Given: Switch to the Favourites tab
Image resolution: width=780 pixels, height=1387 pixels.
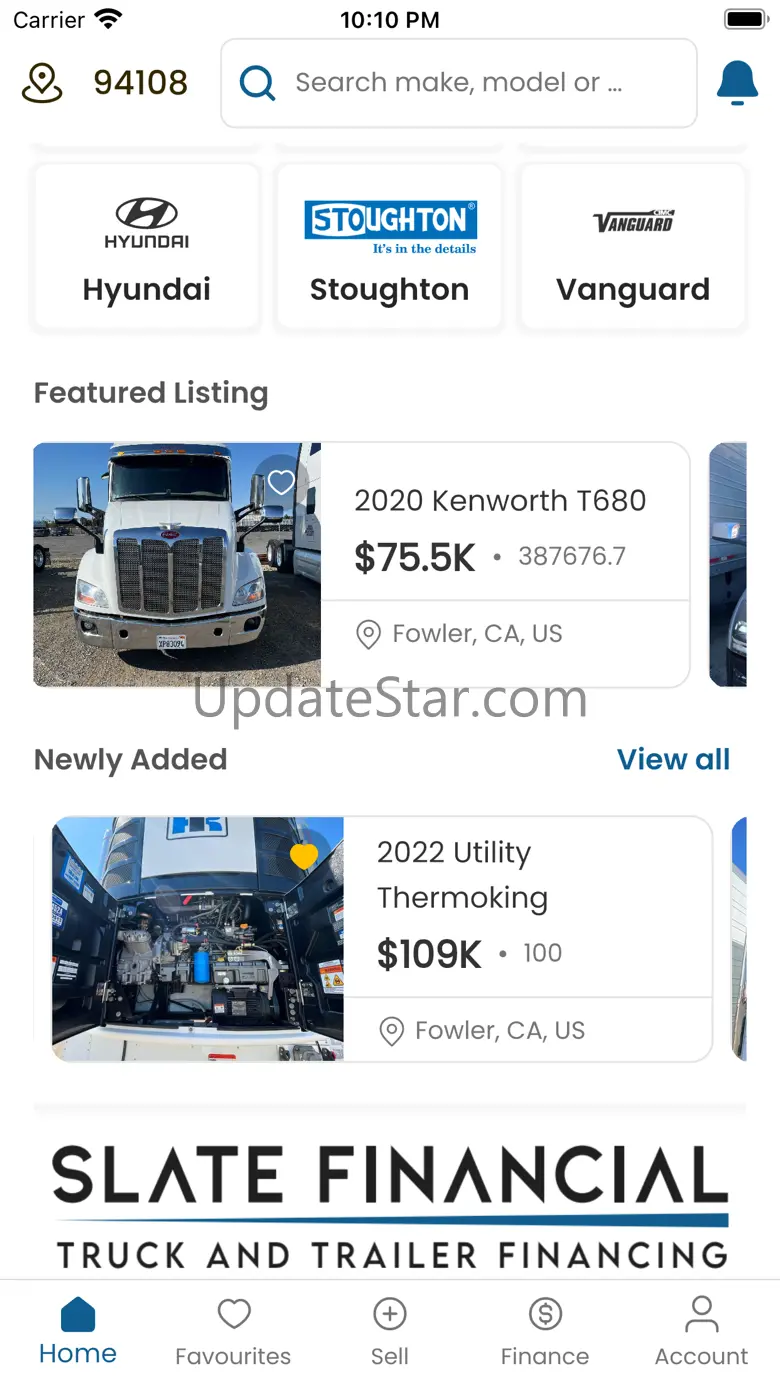Looking at the screenshot, I should click(233, 1332).
